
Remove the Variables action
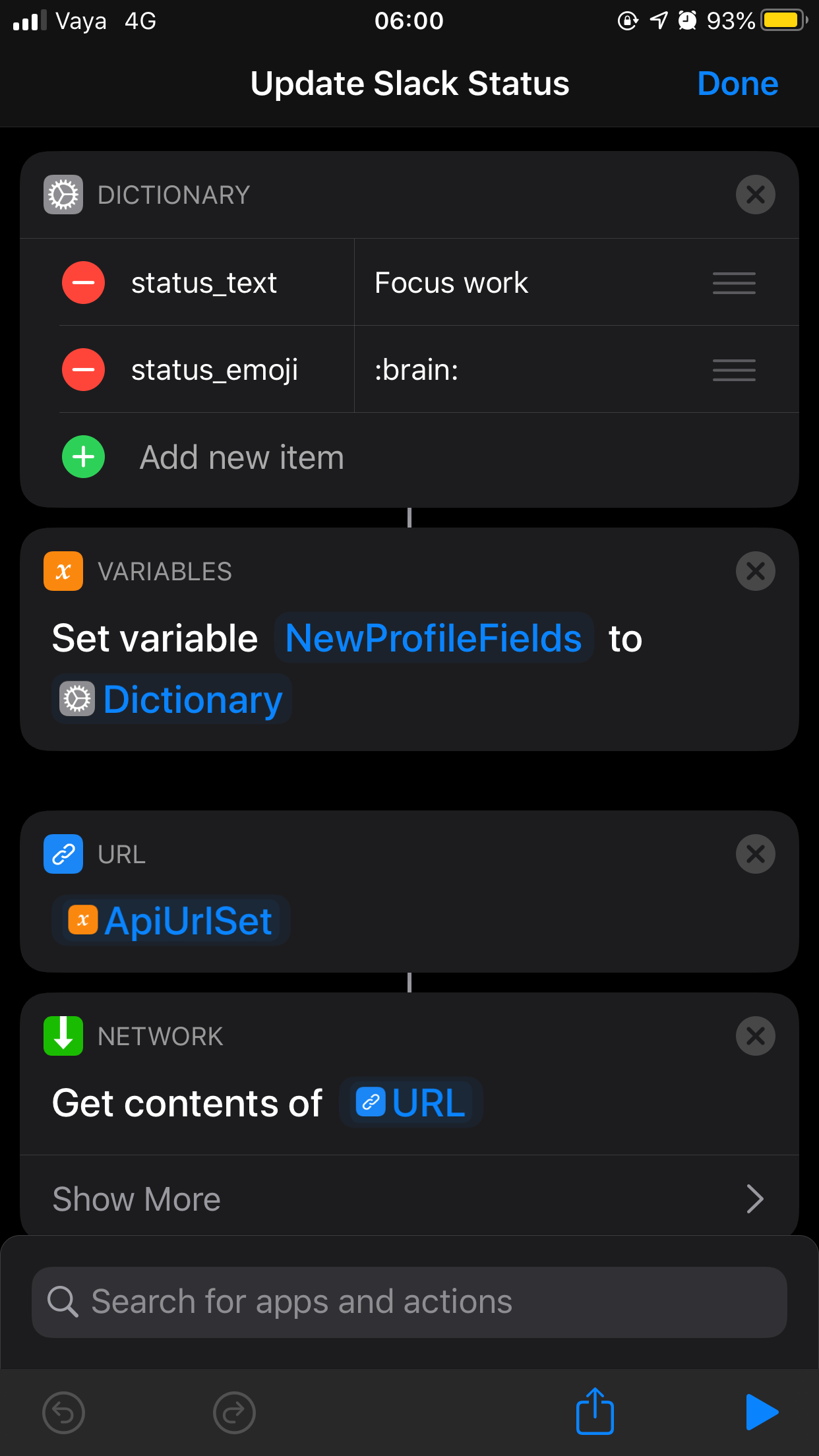755,572
